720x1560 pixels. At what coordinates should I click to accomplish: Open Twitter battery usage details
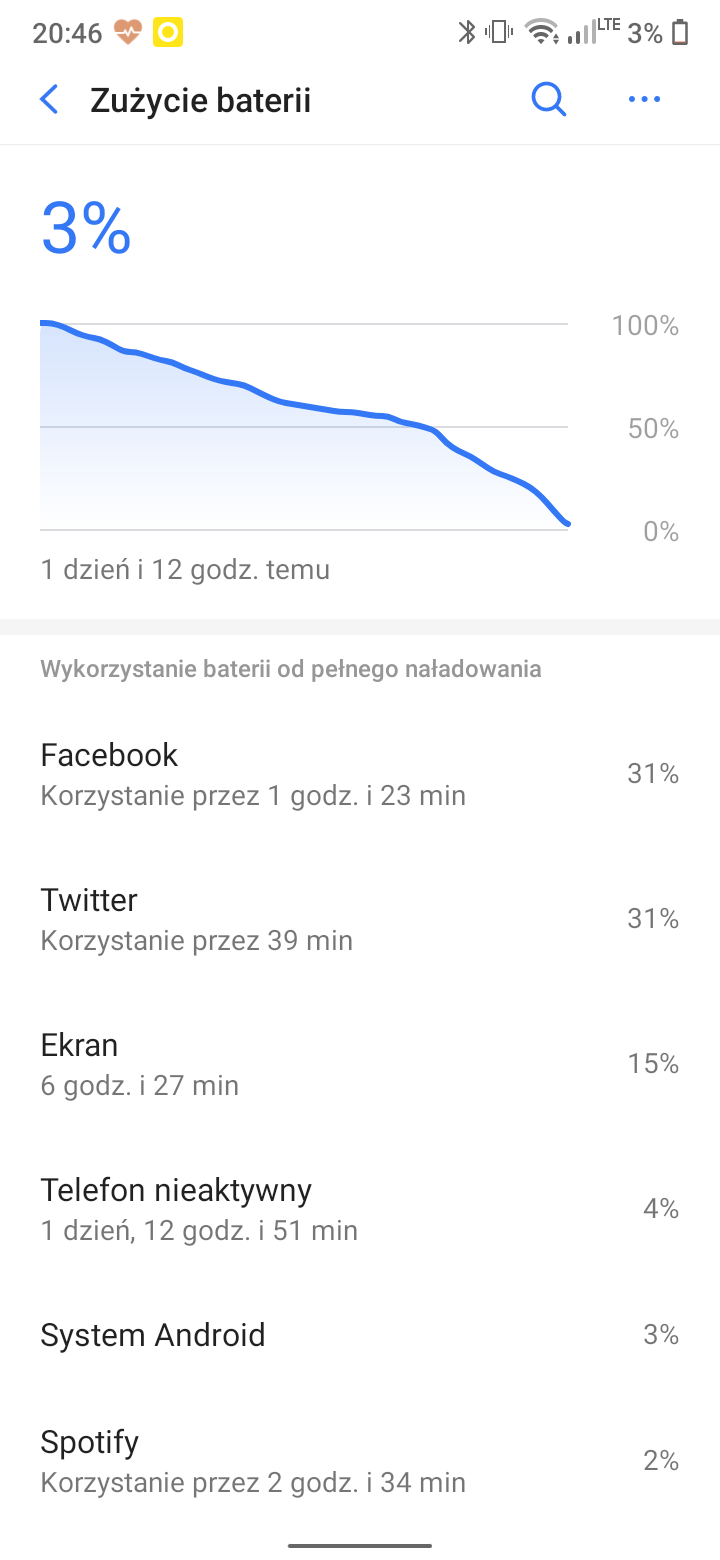(360, 918)
